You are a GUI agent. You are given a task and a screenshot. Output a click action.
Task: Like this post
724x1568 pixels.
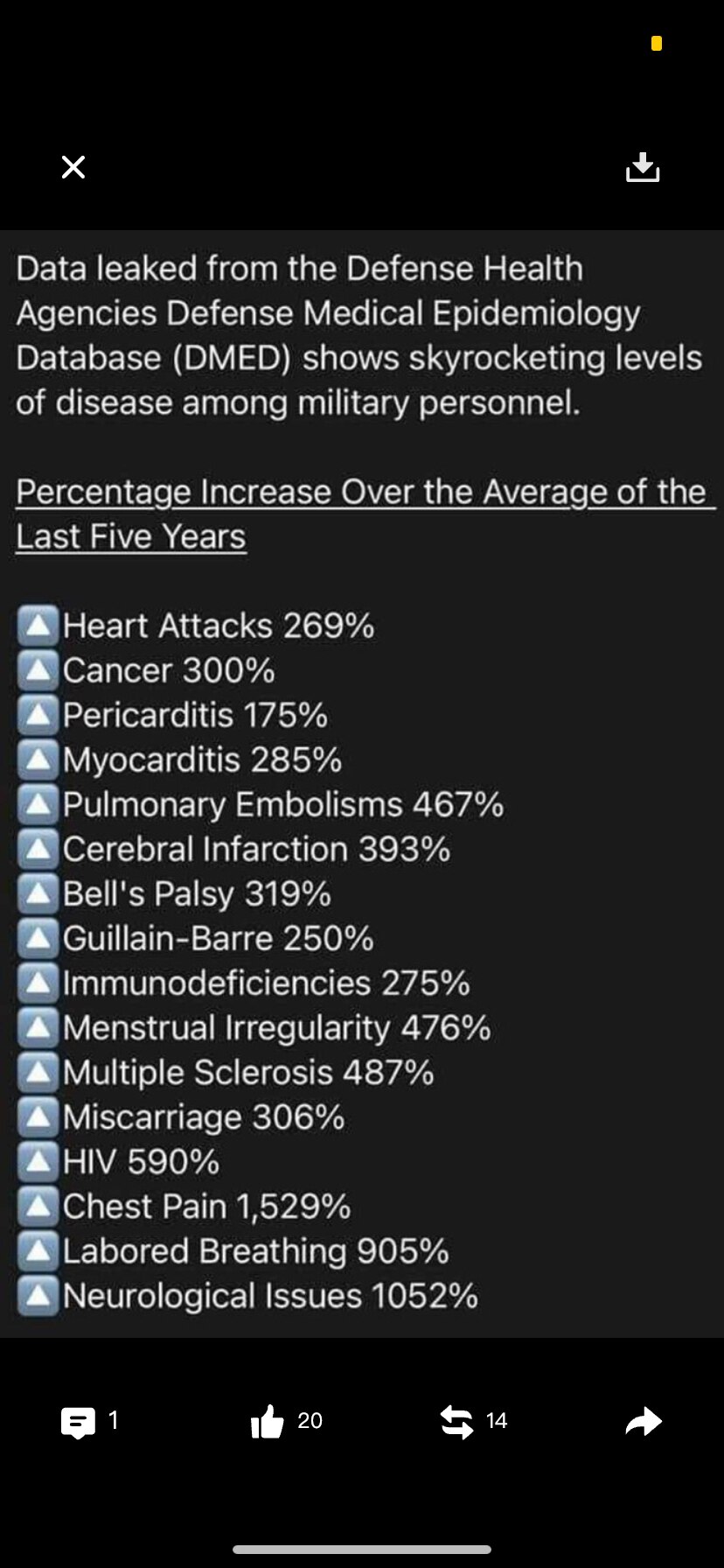click(x=268, y=1422)
